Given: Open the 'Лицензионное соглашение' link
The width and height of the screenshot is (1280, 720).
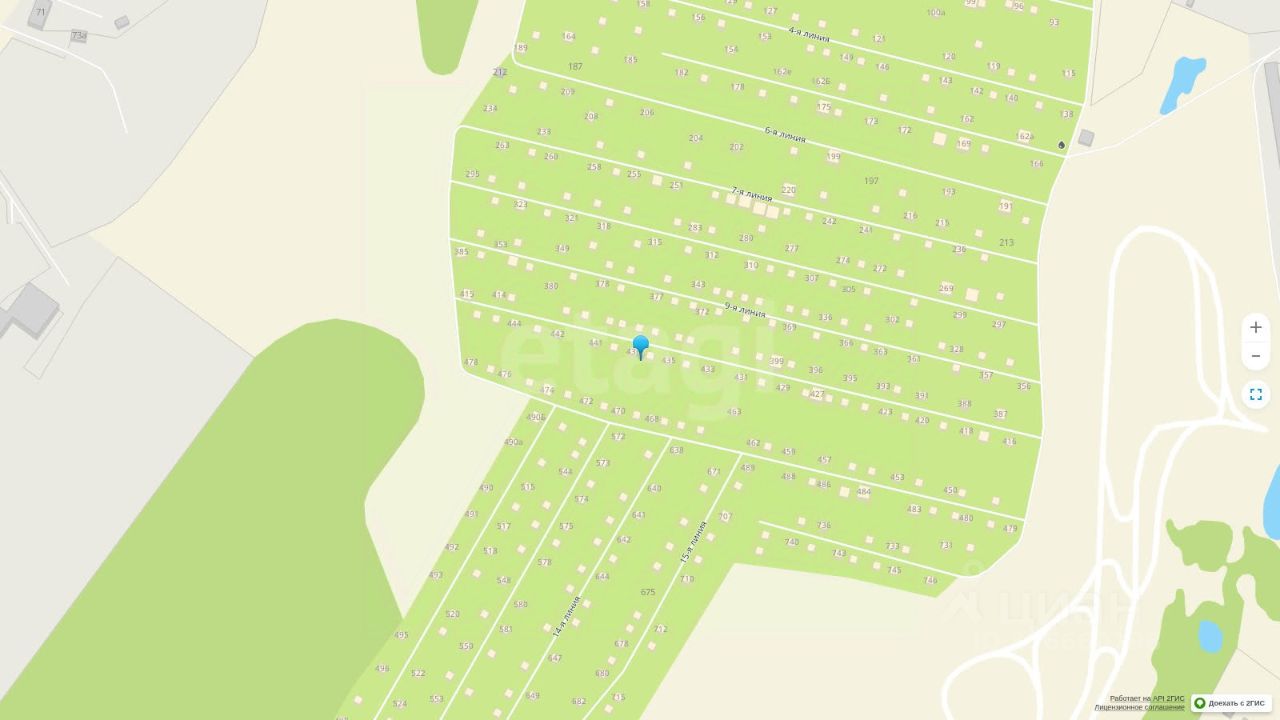Looking at the screenshot, I should 1139,708.
